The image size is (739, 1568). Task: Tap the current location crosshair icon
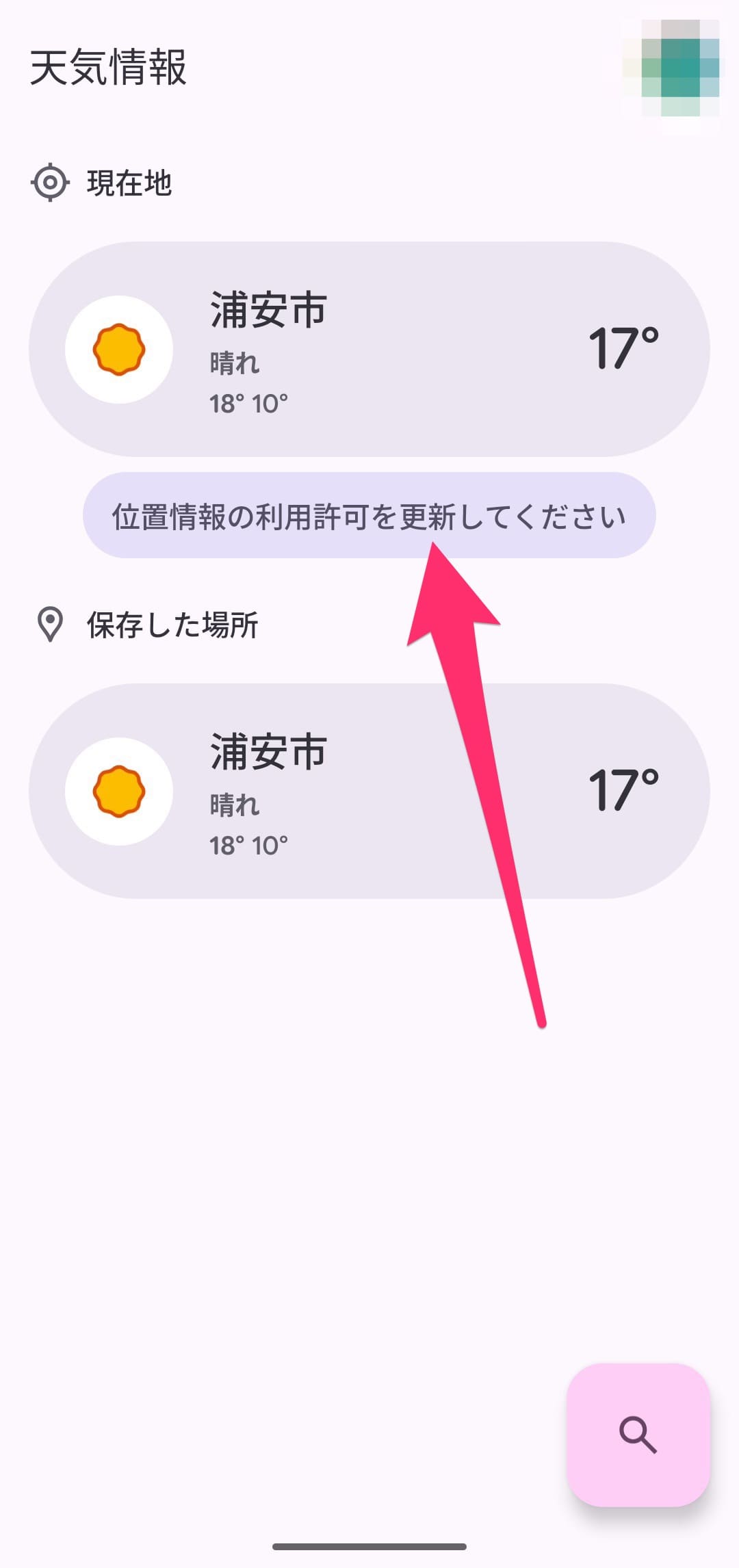click(49, 182)
